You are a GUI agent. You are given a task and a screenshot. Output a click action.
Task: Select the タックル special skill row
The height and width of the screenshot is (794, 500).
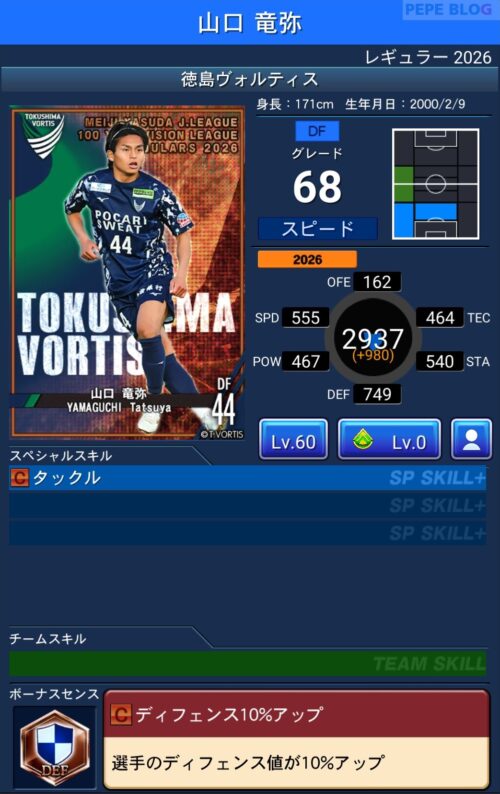(x=247, y=478)
